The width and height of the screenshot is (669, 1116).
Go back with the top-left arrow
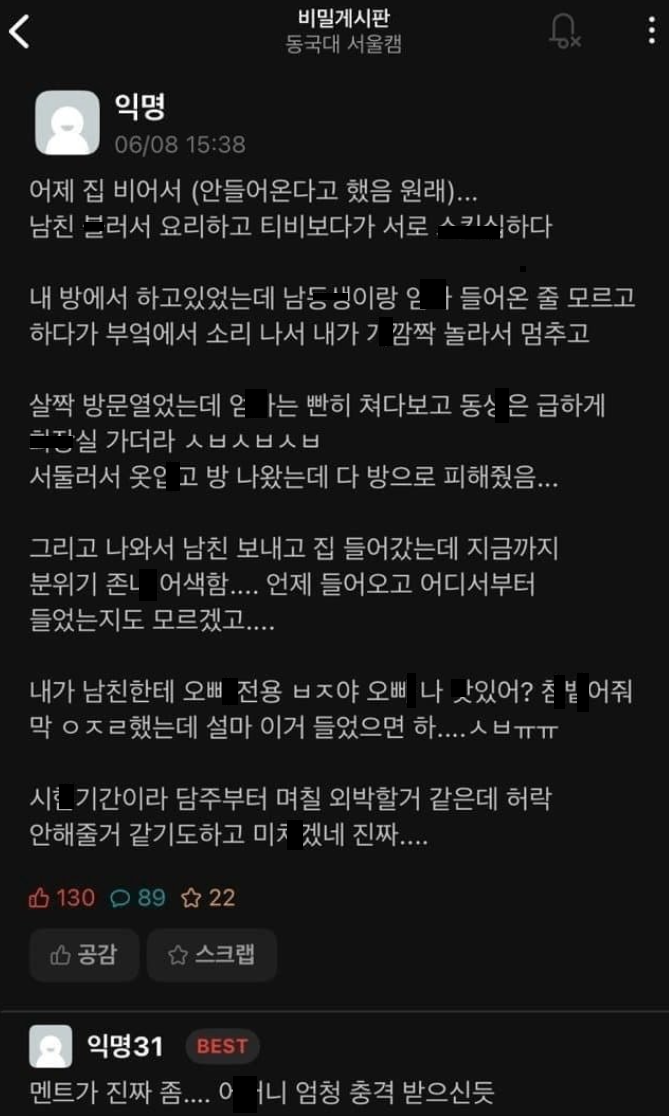coord(19,32)
